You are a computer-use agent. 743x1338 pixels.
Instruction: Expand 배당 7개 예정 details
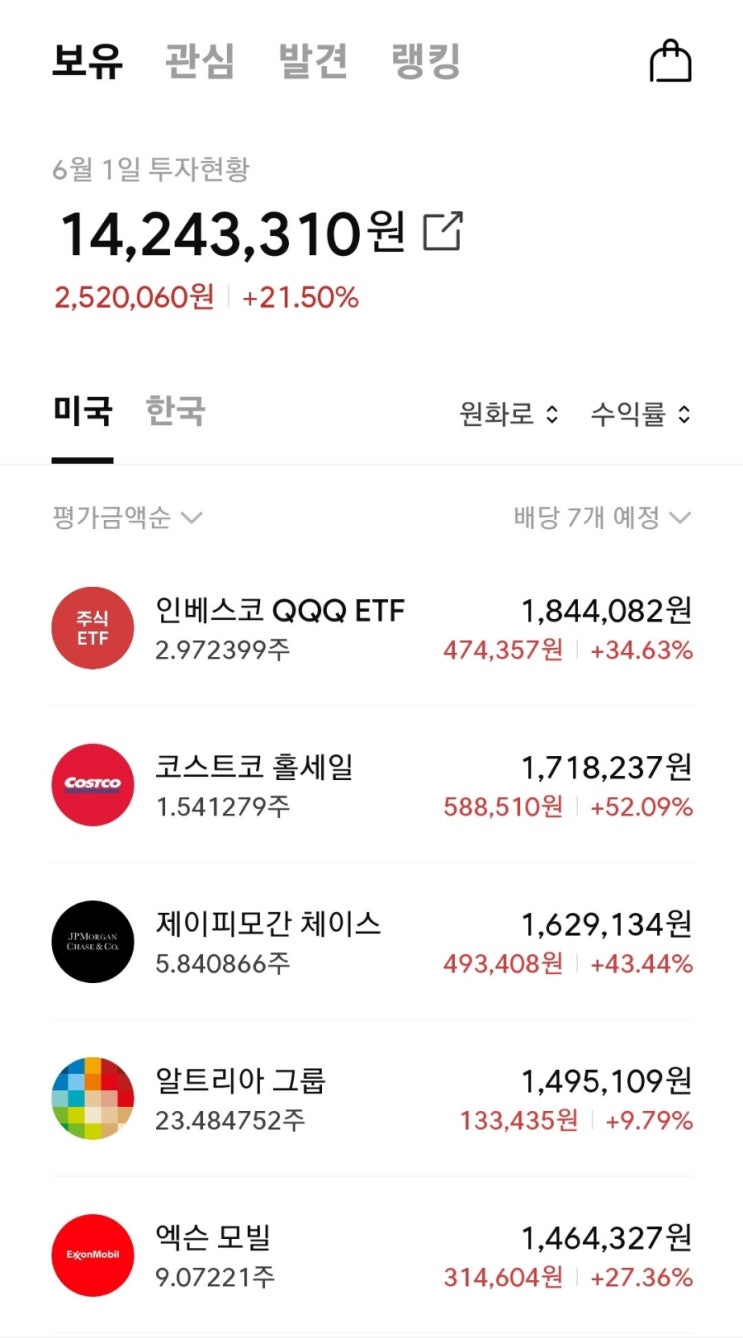point(602,518)
